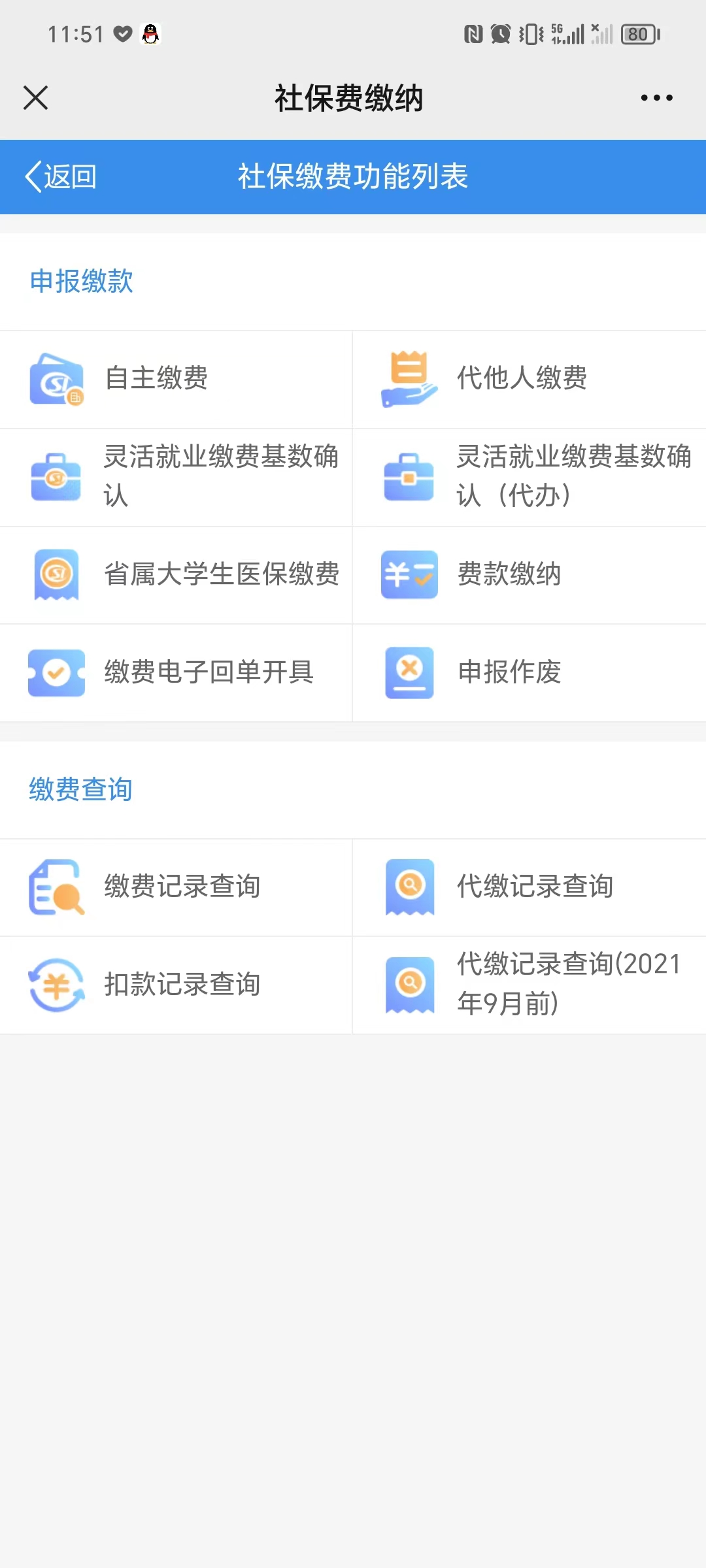706x1568 pixels.
Task: Open 自主缴费
Action: coord(176,380)
